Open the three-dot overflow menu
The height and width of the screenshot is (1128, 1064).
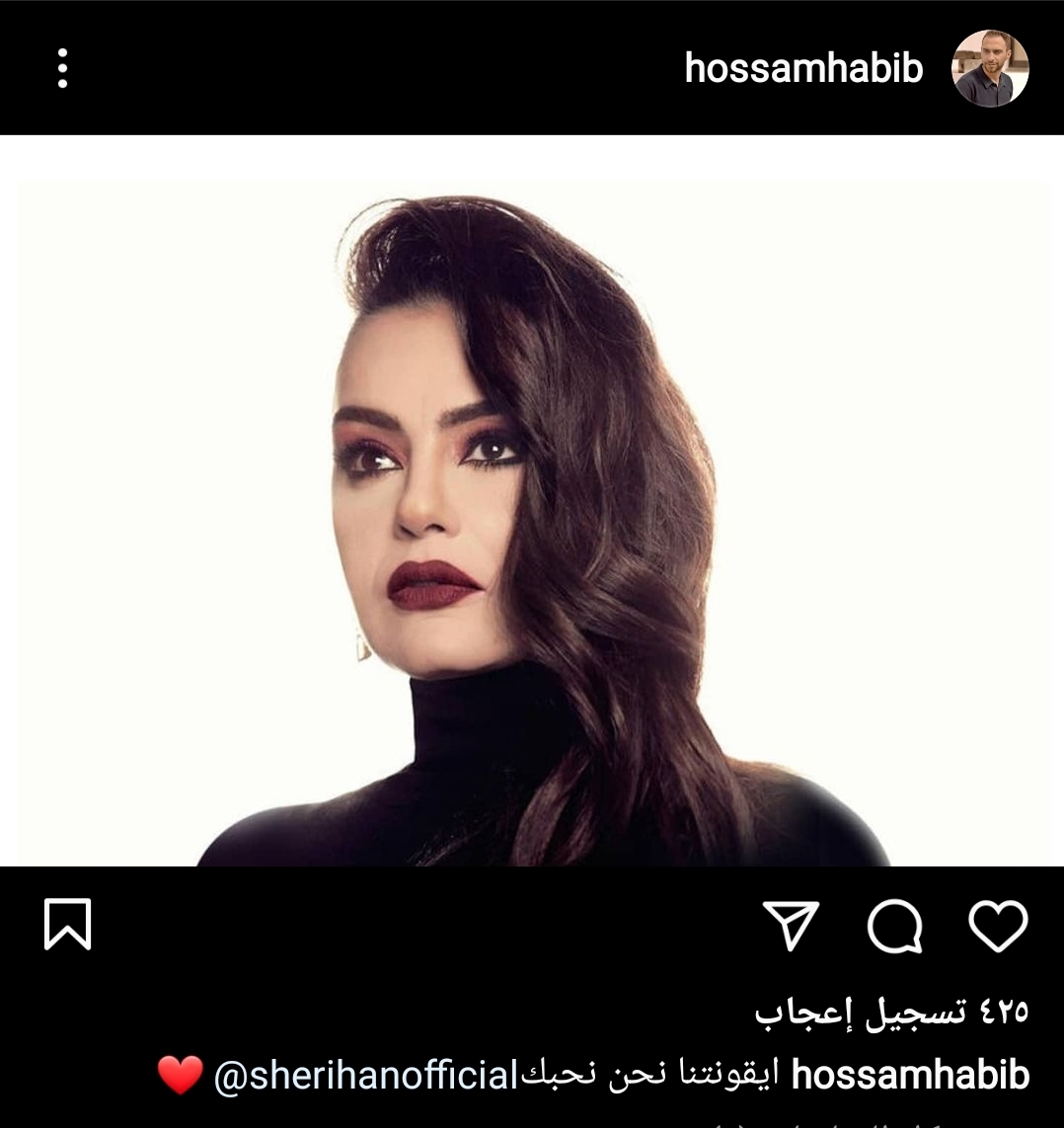[x=62, y=68]
